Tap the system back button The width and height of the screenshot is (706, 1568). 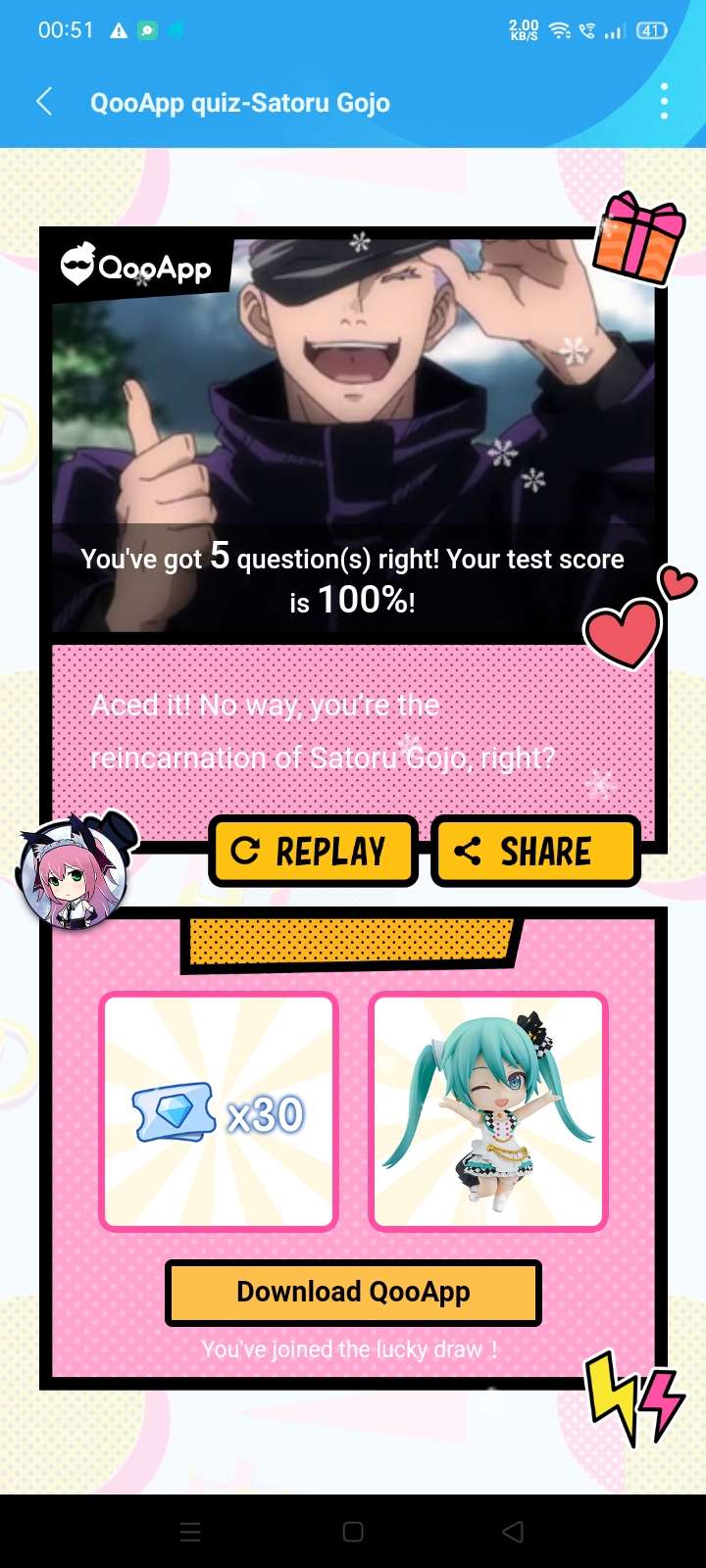(x=513, y=1532)
